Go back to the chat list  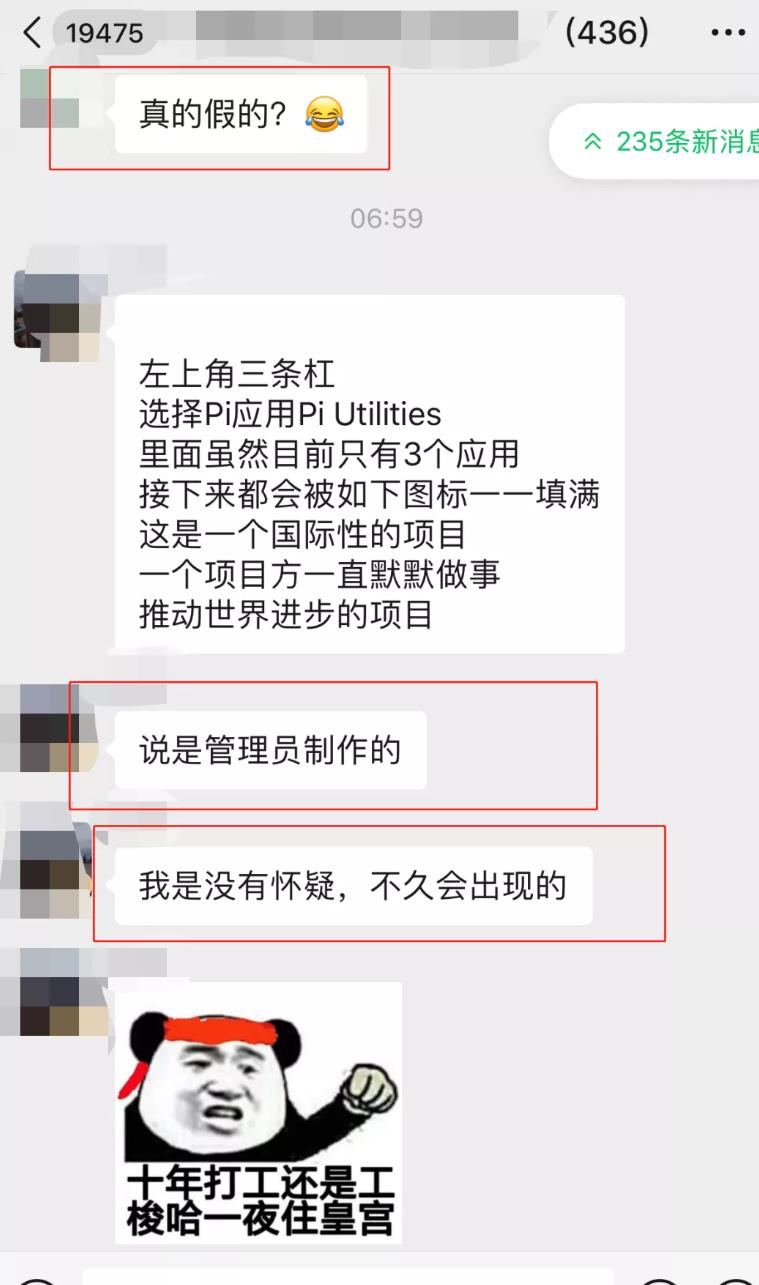[x=33, y=33]
